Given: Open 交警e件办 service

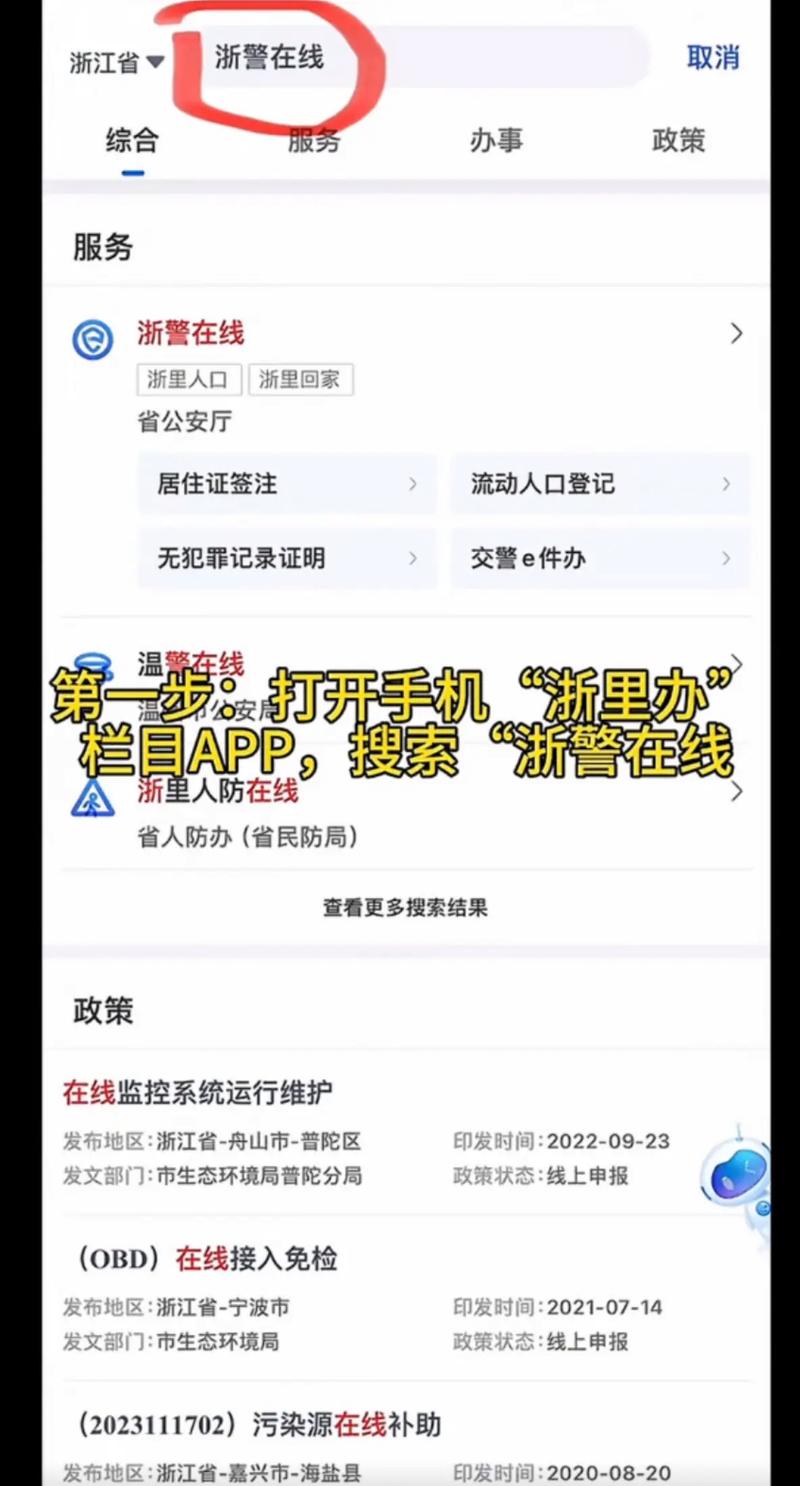Looking at the screenshot, I should point(600,558).
